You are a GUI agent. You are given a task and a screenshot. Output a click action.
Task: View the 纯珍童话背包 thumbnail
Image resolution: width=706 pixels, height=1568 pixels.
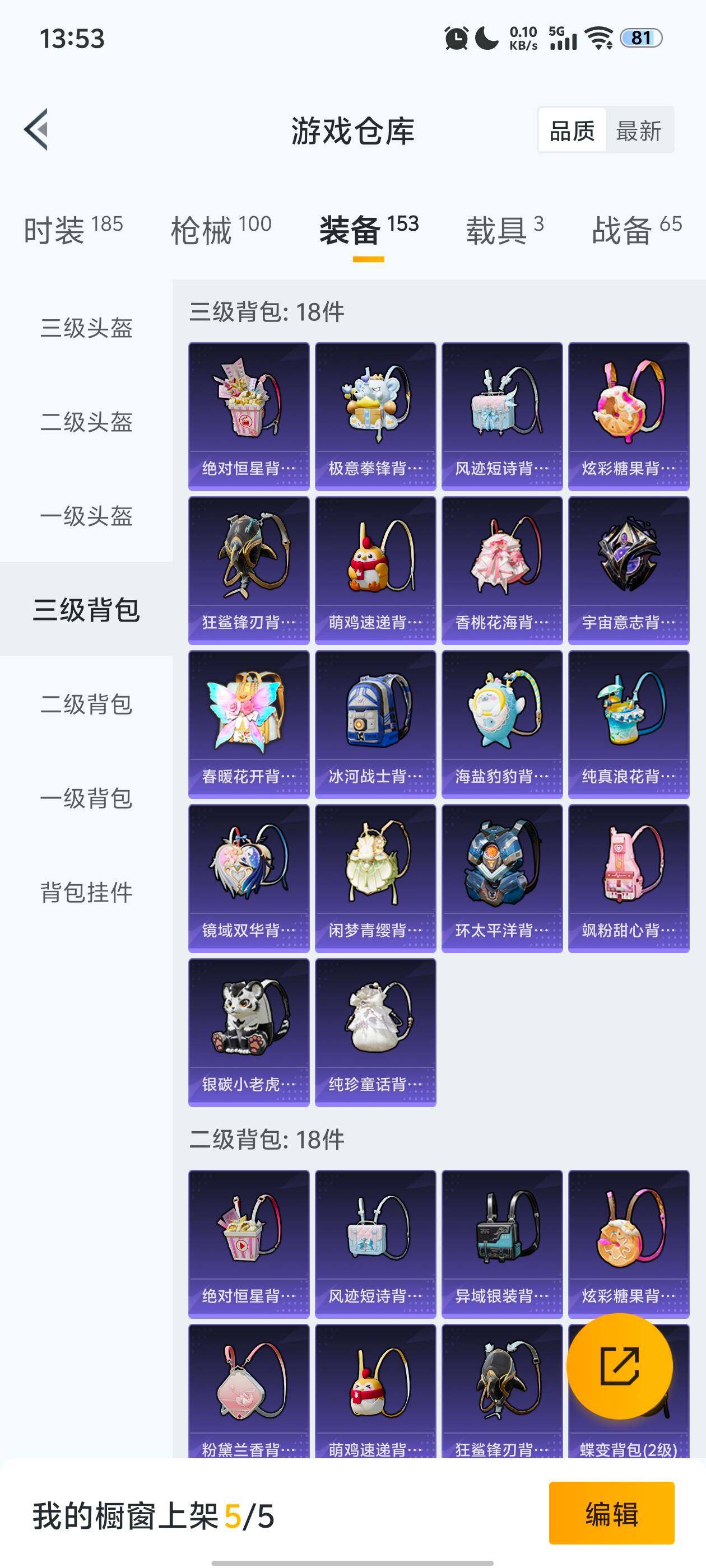pos(375,1014)
